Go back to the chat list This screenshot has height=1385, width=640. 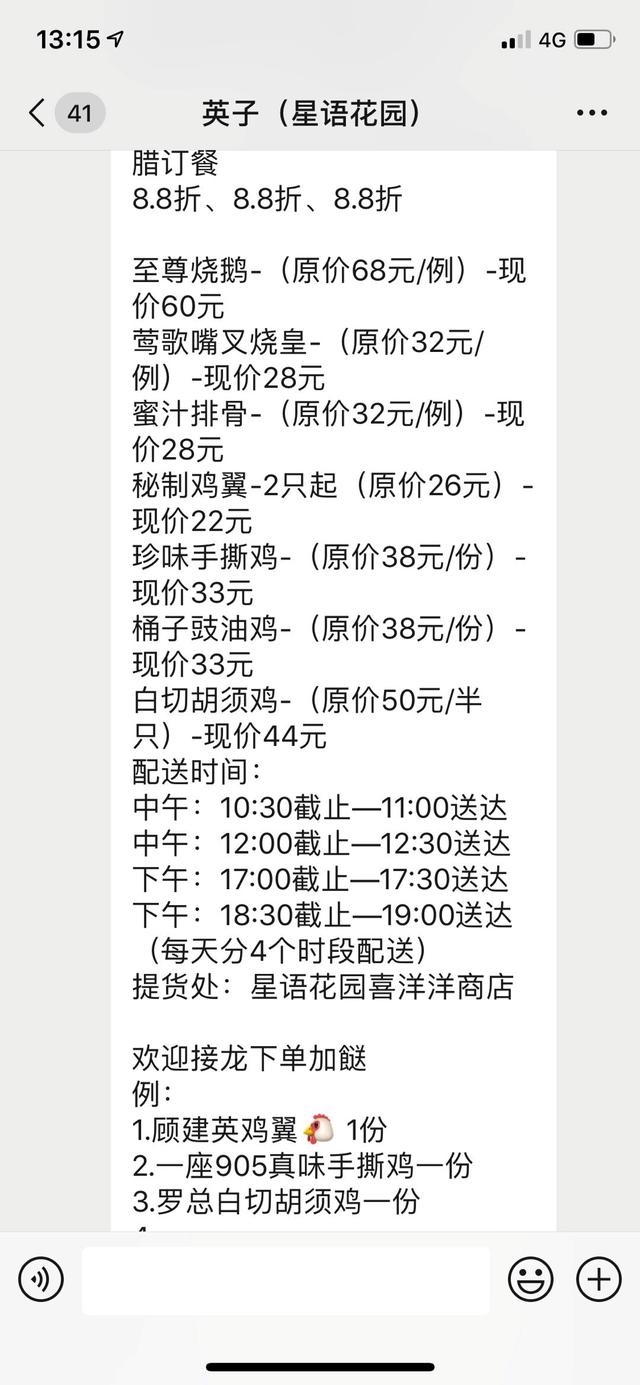coord(38,113)
